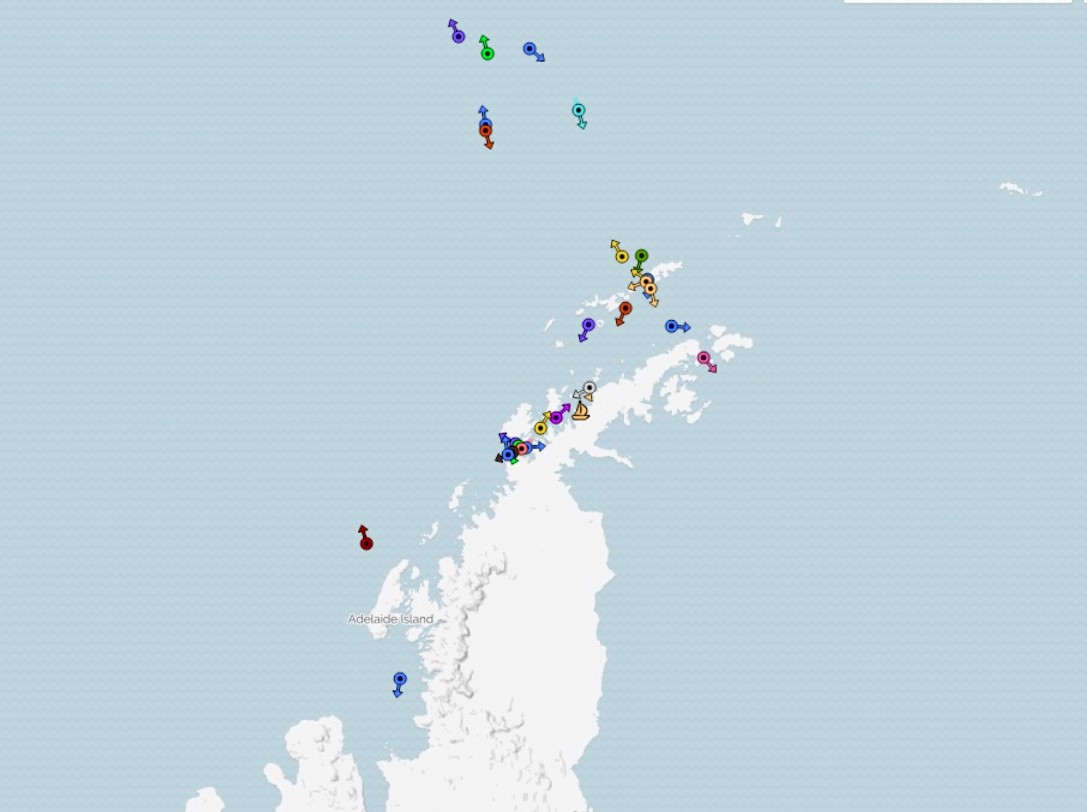This screenshot has height=812, width=1087.
Task: Select the cyan vessel marker
Action: click(578, 110)
